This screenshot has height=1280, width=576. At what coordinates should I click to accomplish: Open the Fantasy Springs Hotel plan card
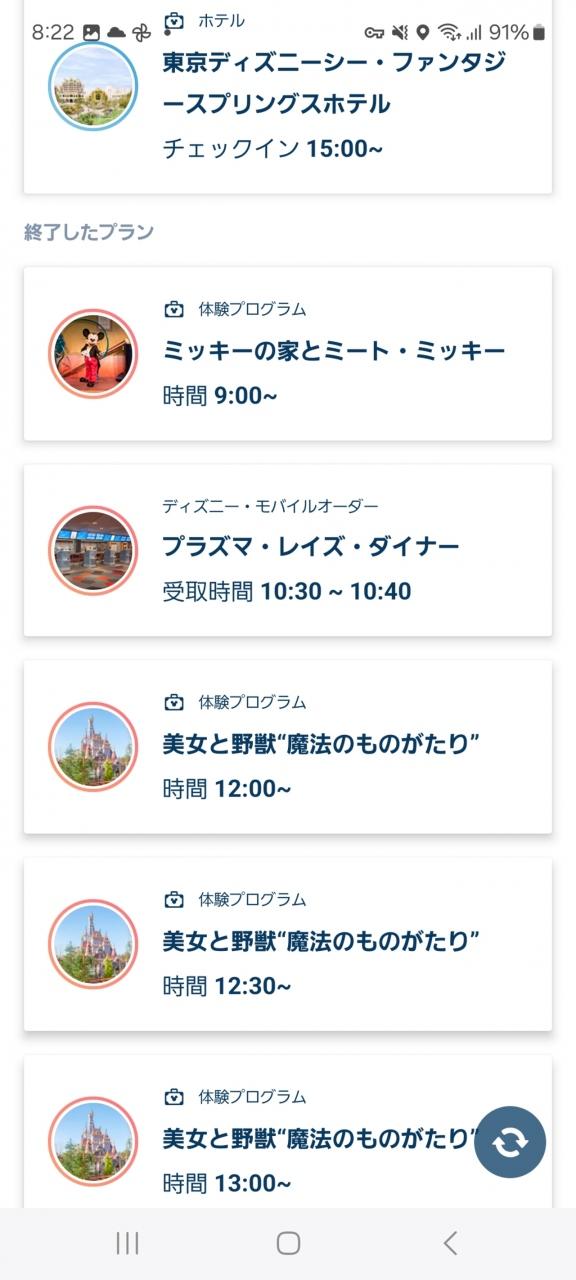coord(288,97)
